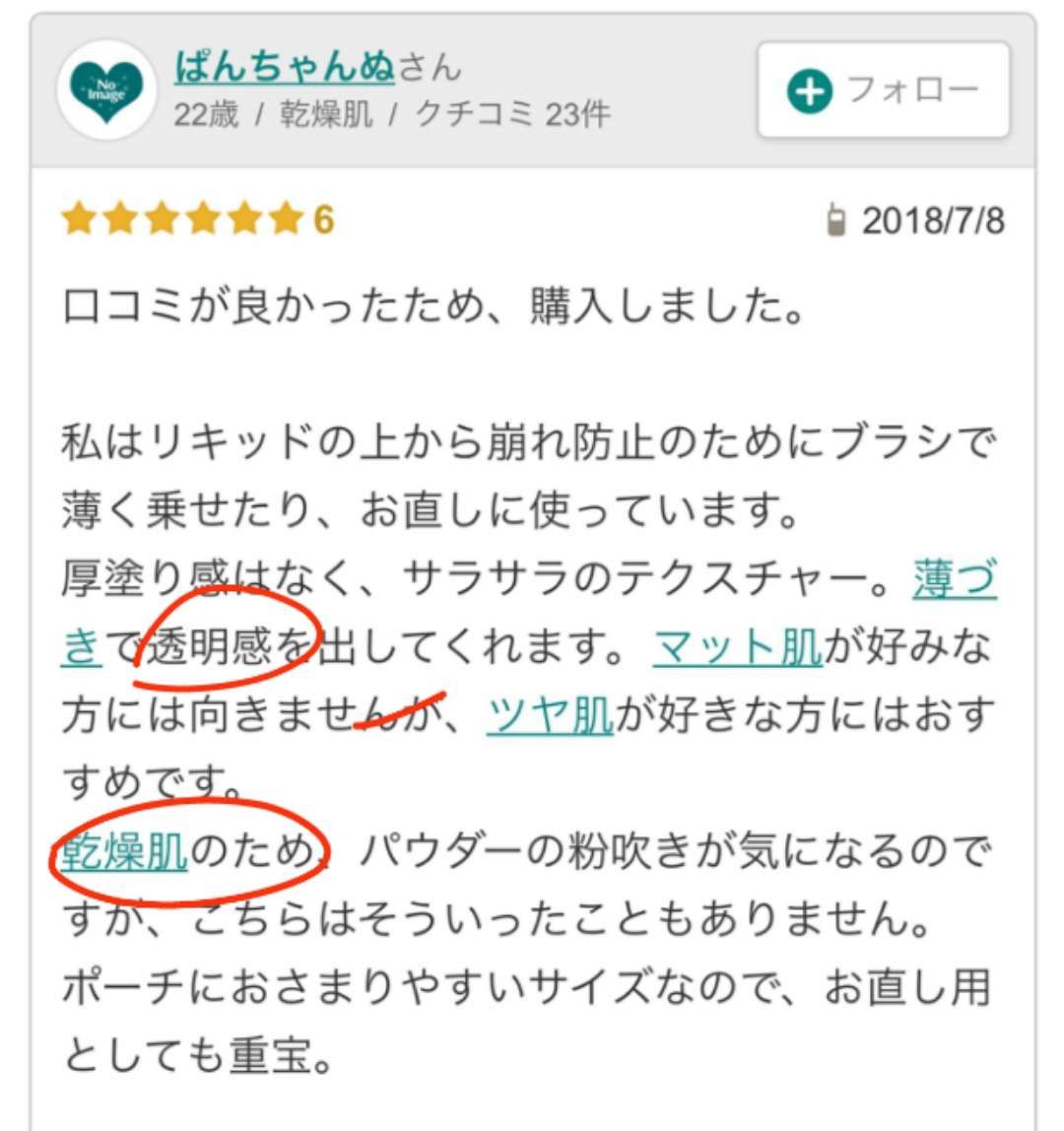Open the 乾燥肌 link in review text
Image resolution: width=1064 pixels, height=1131 pixels.
124,849
